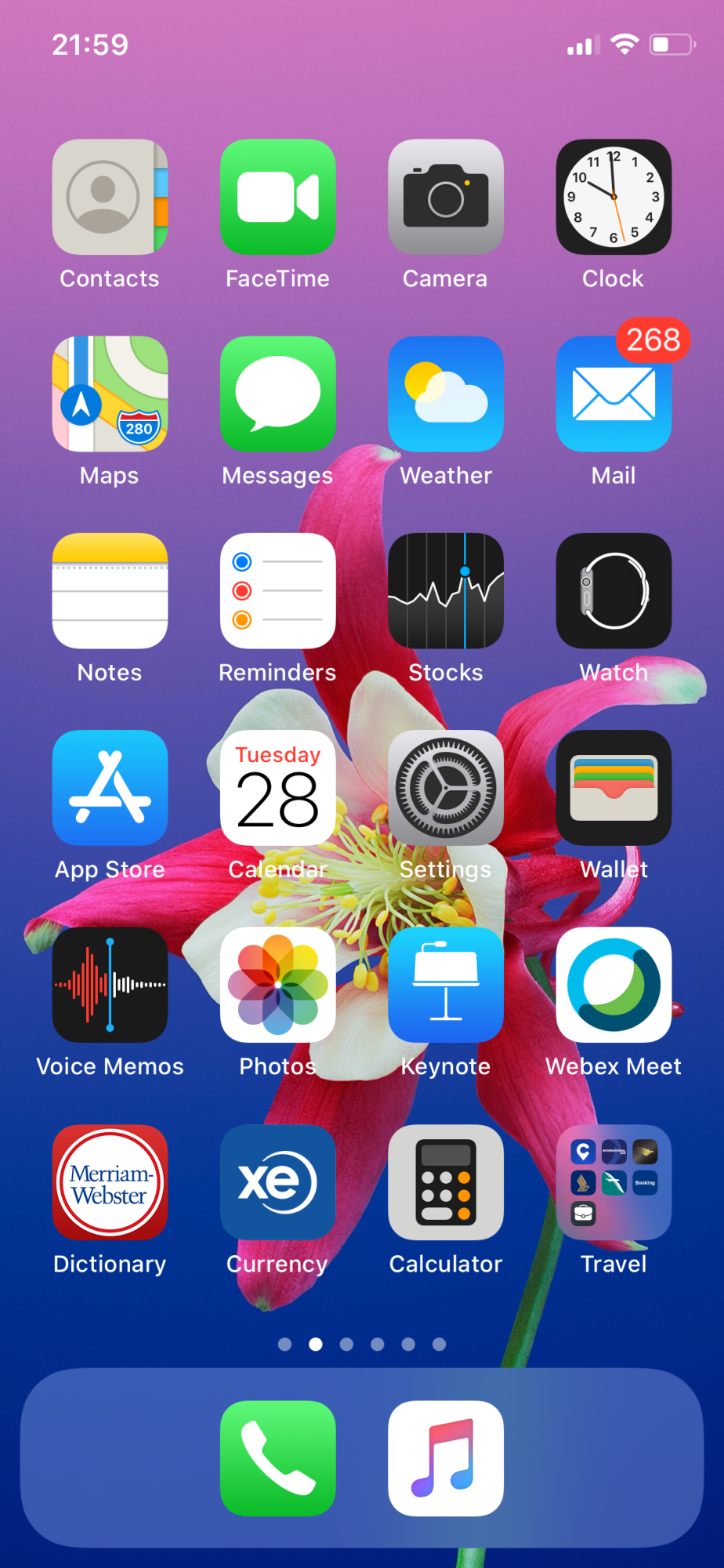724x1568 pixels.
Task: Open the App Store
Action: (x=110, y=788)
